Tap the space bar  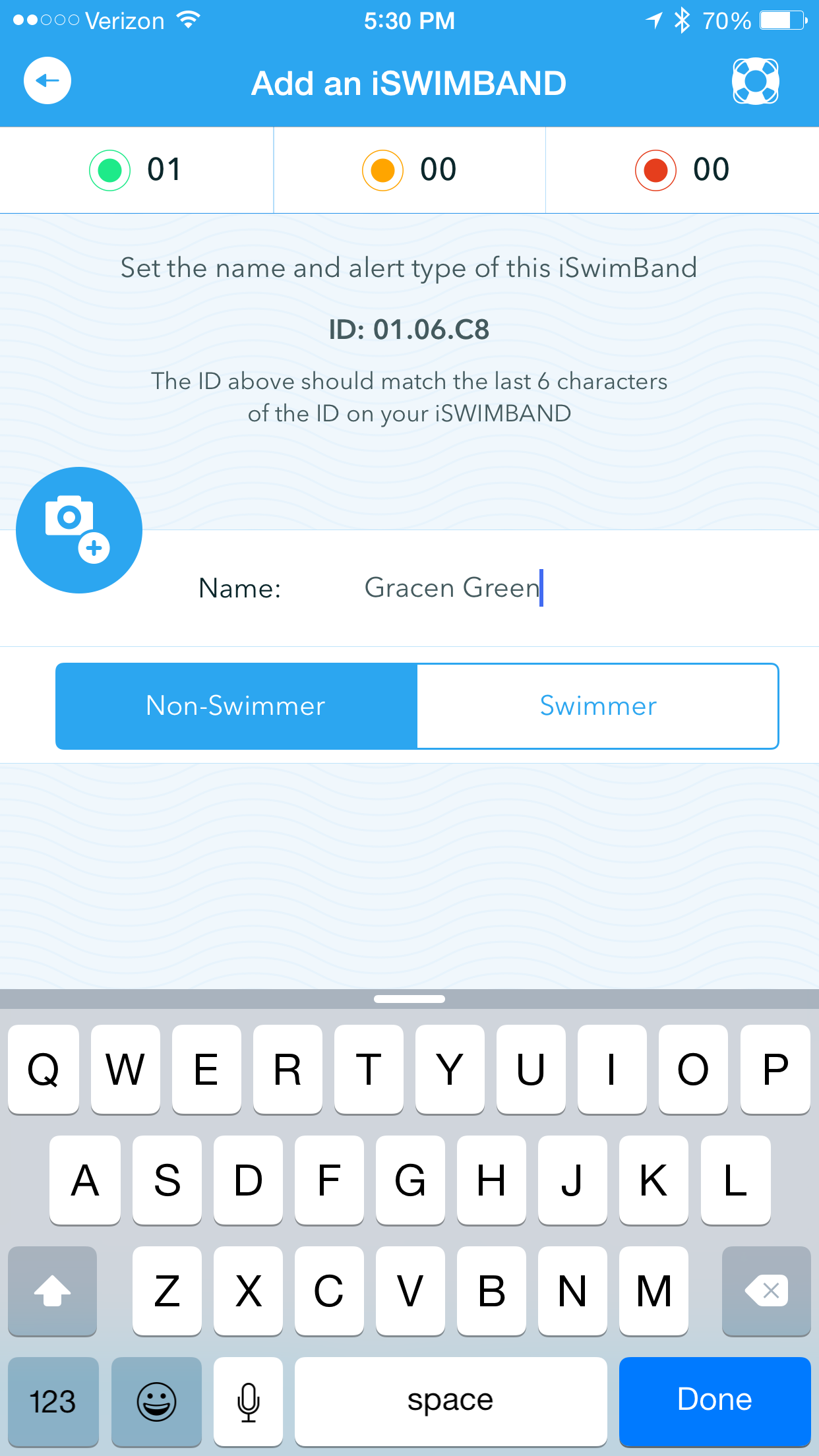[450, 1400]
